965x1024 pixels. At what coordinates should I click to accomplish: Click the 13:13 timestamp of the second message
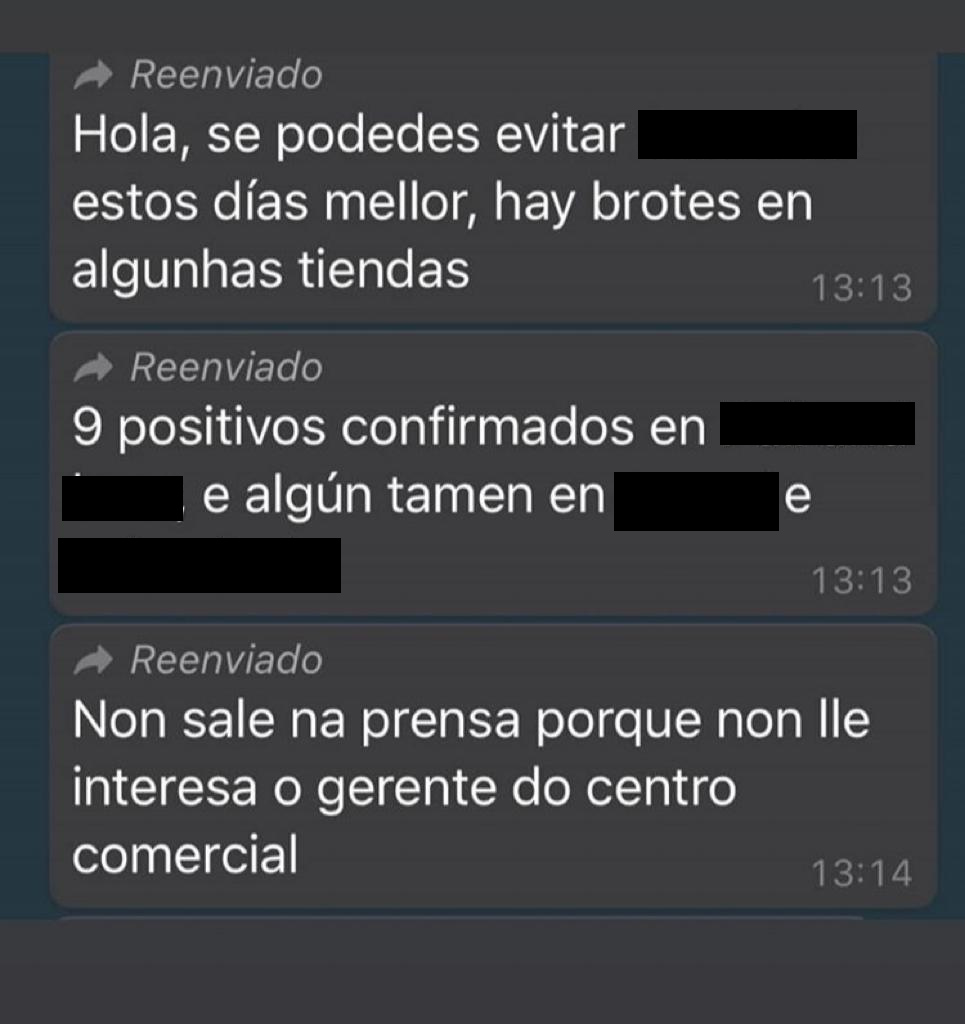coord(862,579)
